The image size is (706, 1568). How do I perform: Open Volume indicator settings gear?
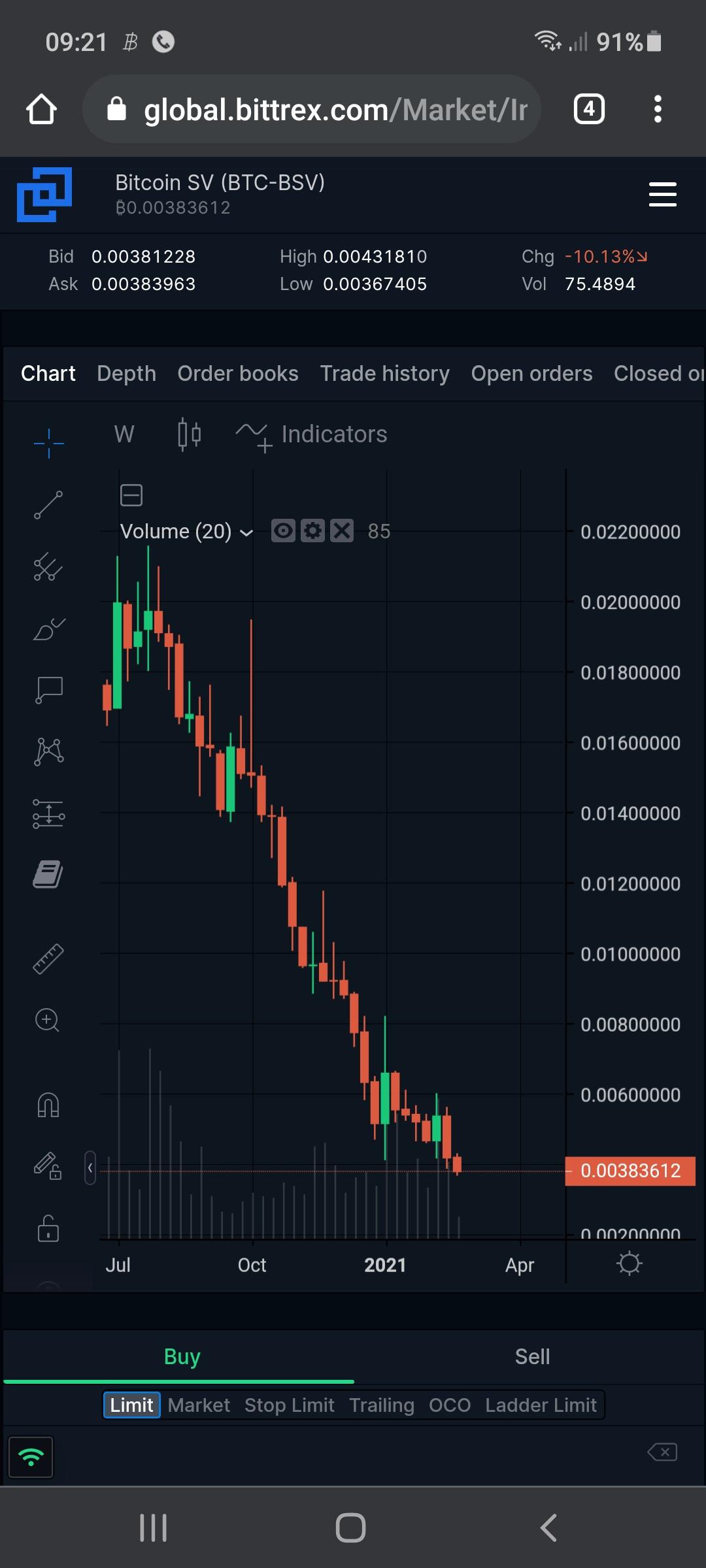pyautogui.click(x=313, y=531)
